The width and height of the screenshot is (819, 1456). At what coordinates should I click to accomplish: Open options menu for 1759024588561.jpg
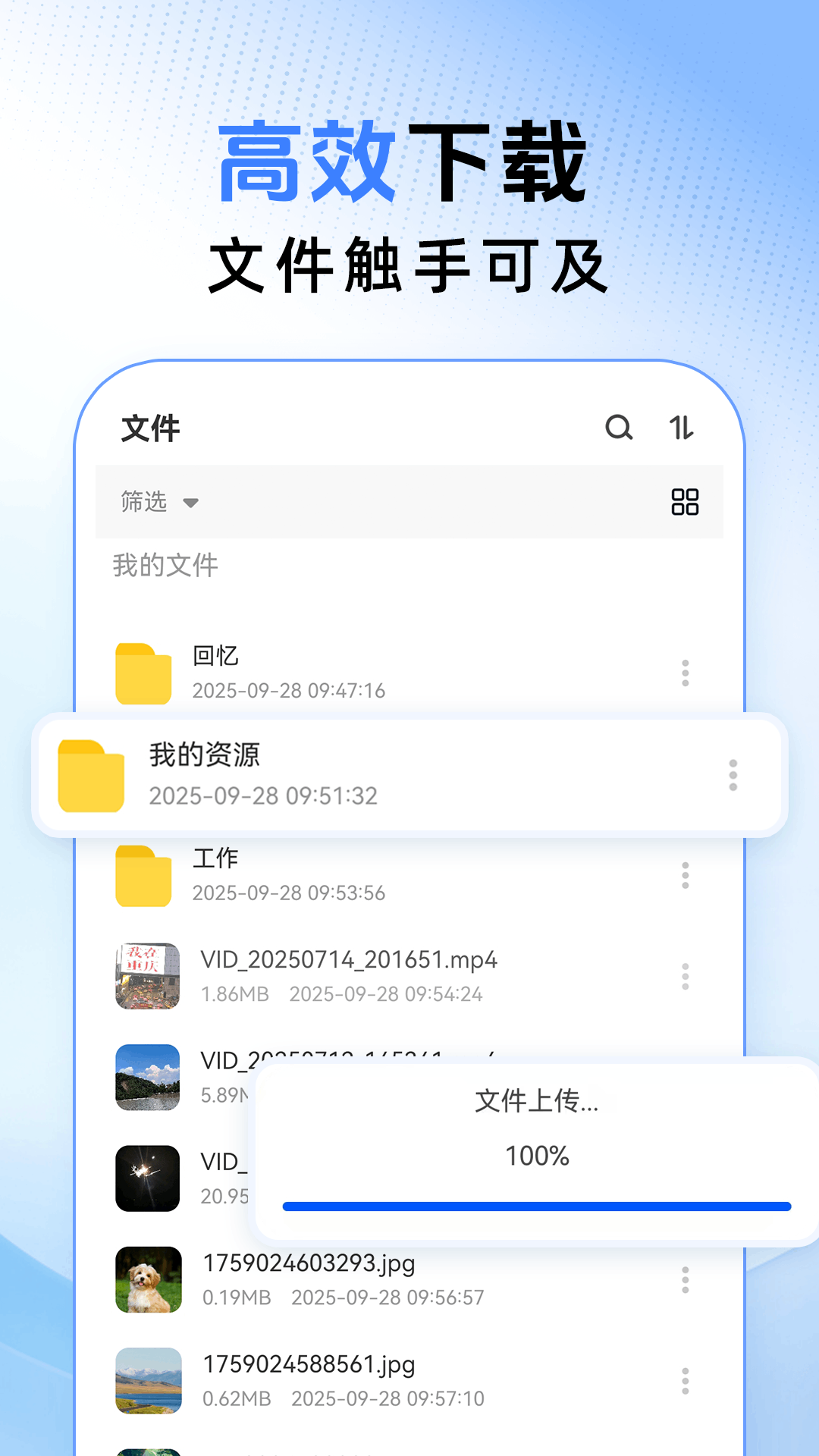[x=685, y=1380]
